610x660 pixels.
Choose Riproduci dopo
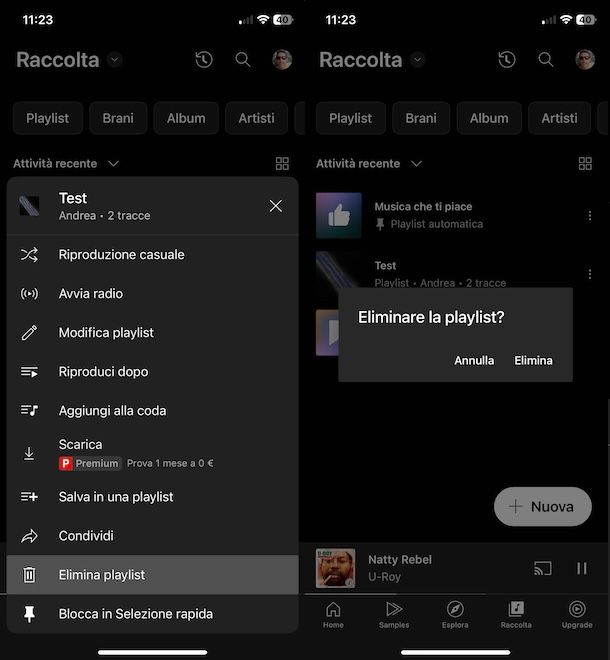pos(103,372)
